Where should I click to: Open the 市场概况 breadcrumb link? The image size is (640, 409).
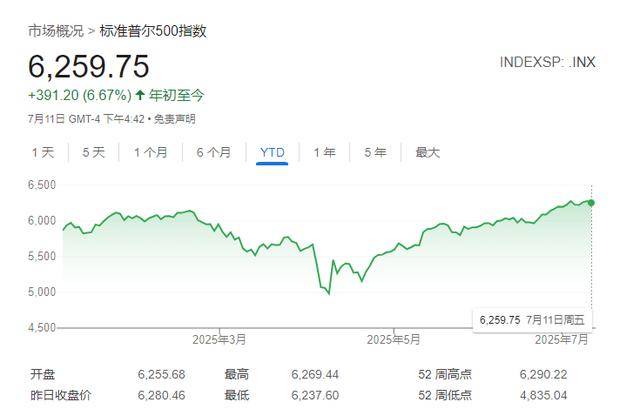(x=55, y=31)
